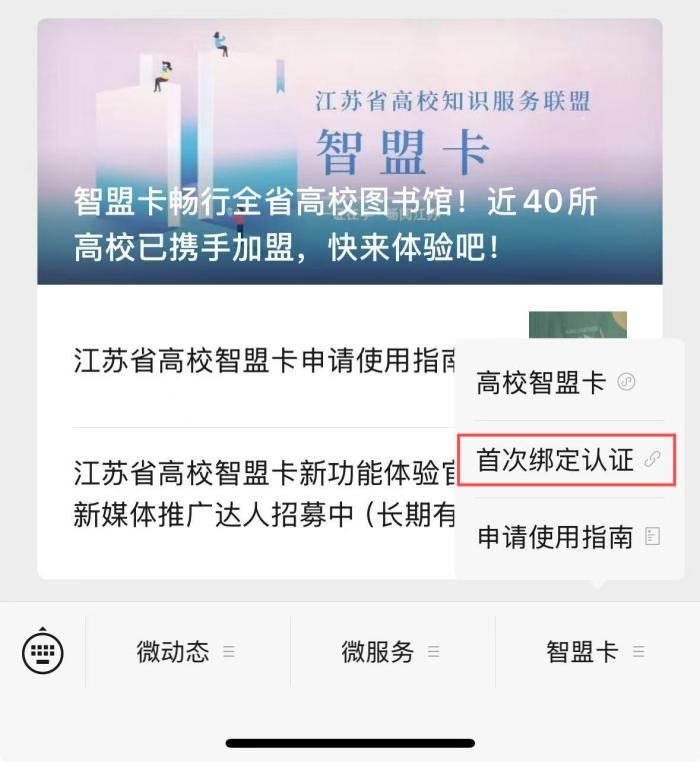This screenshot has width=700, height=762.
Task: Open the 微动态 menu
Action: [x=186, y=652]
